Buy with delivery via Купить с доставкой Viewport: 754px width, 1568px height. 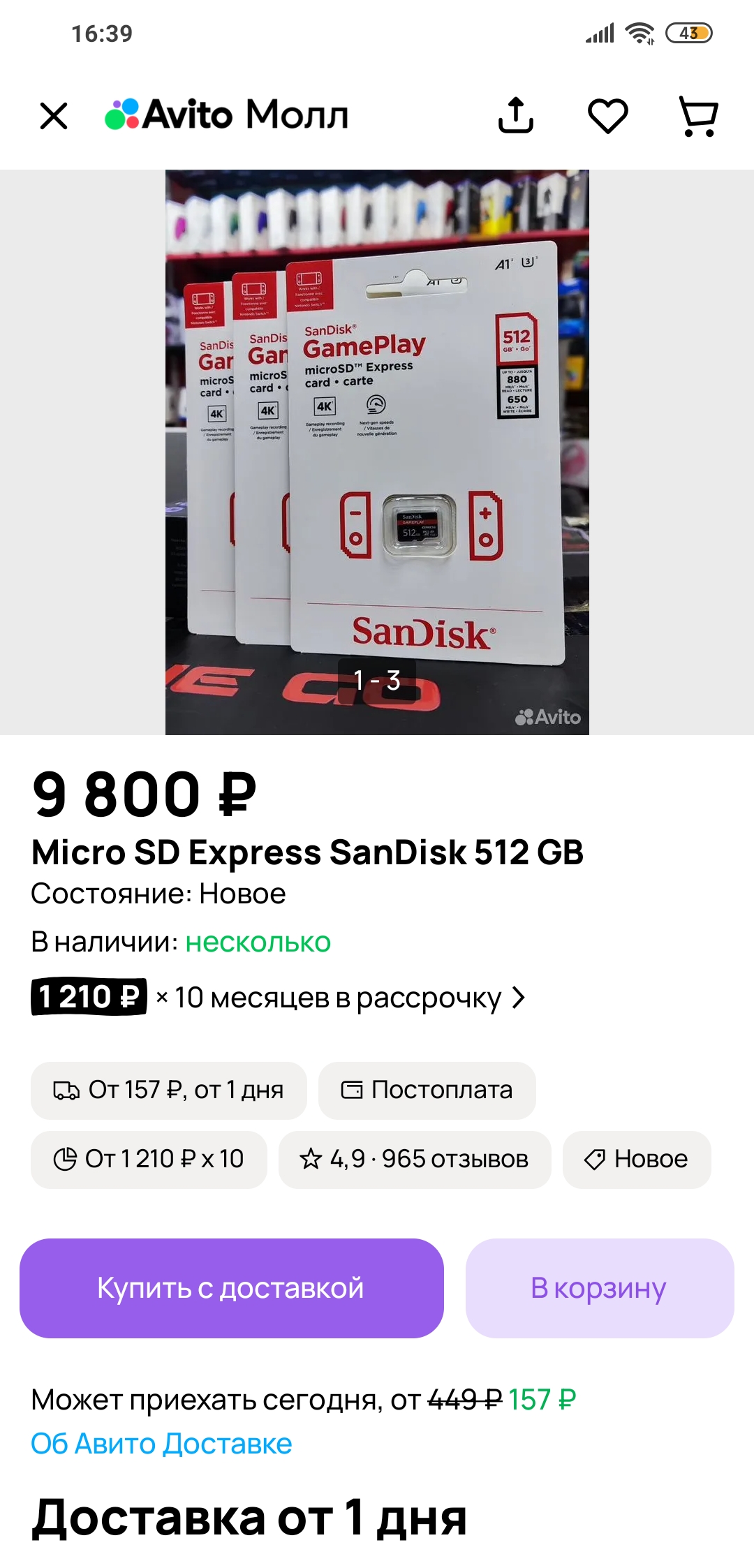232,1288
